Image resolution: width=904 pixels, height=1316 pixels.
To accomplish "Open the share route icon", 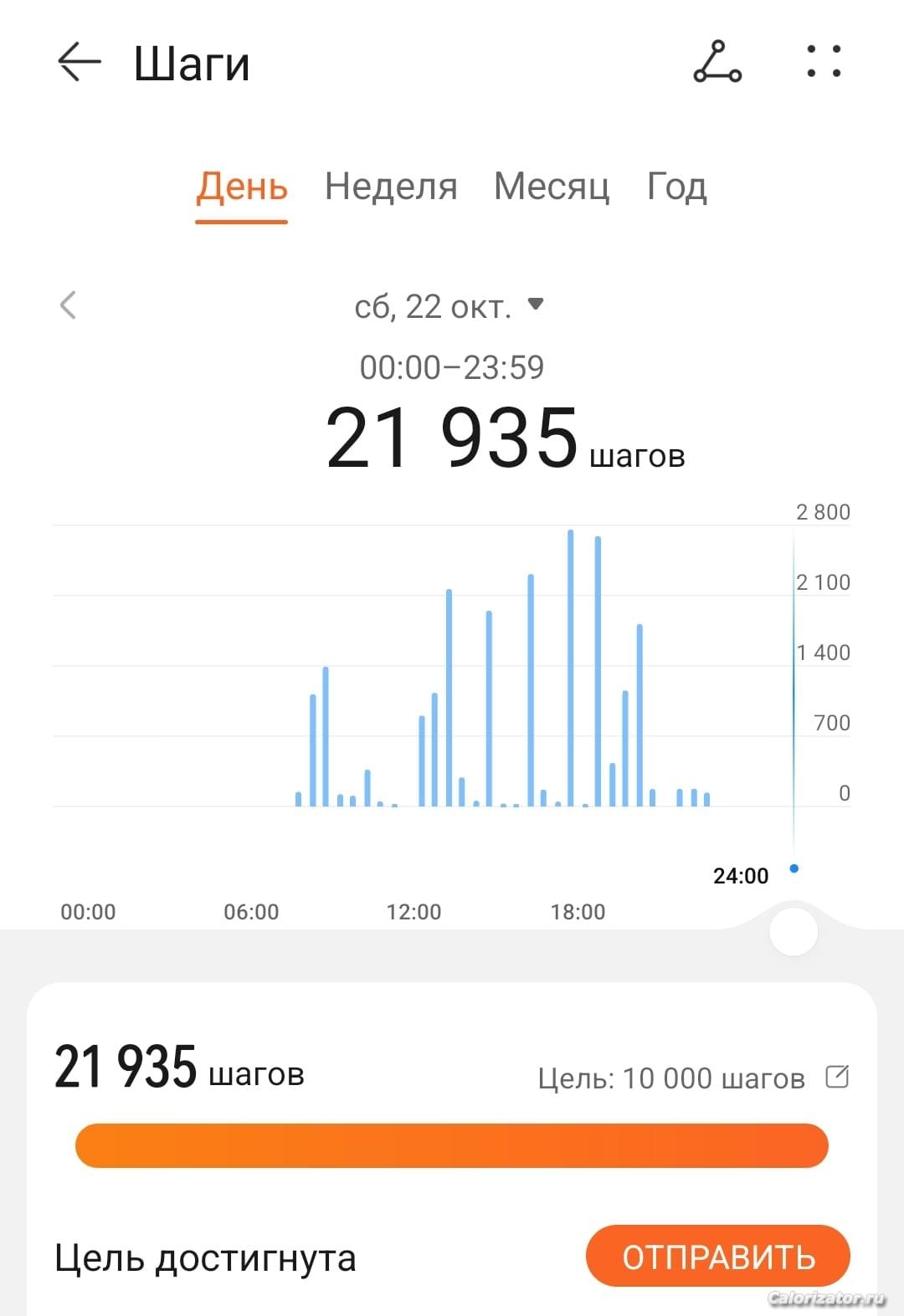I will click(717, 63).
